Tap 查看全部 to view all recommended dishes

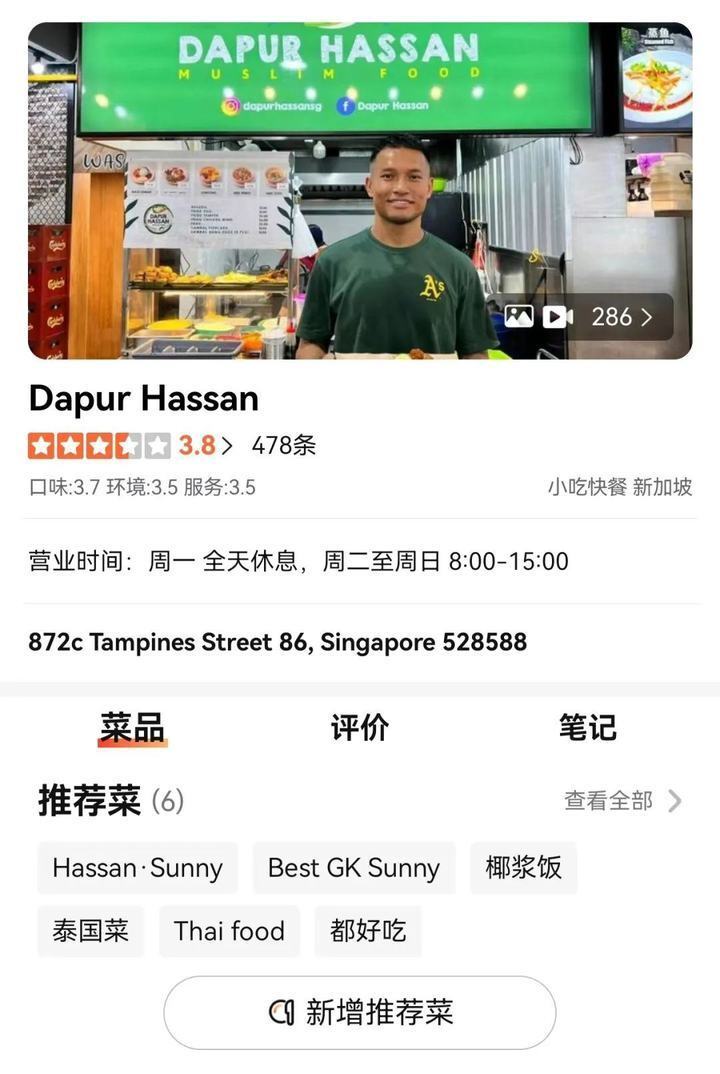coord(622,801)
